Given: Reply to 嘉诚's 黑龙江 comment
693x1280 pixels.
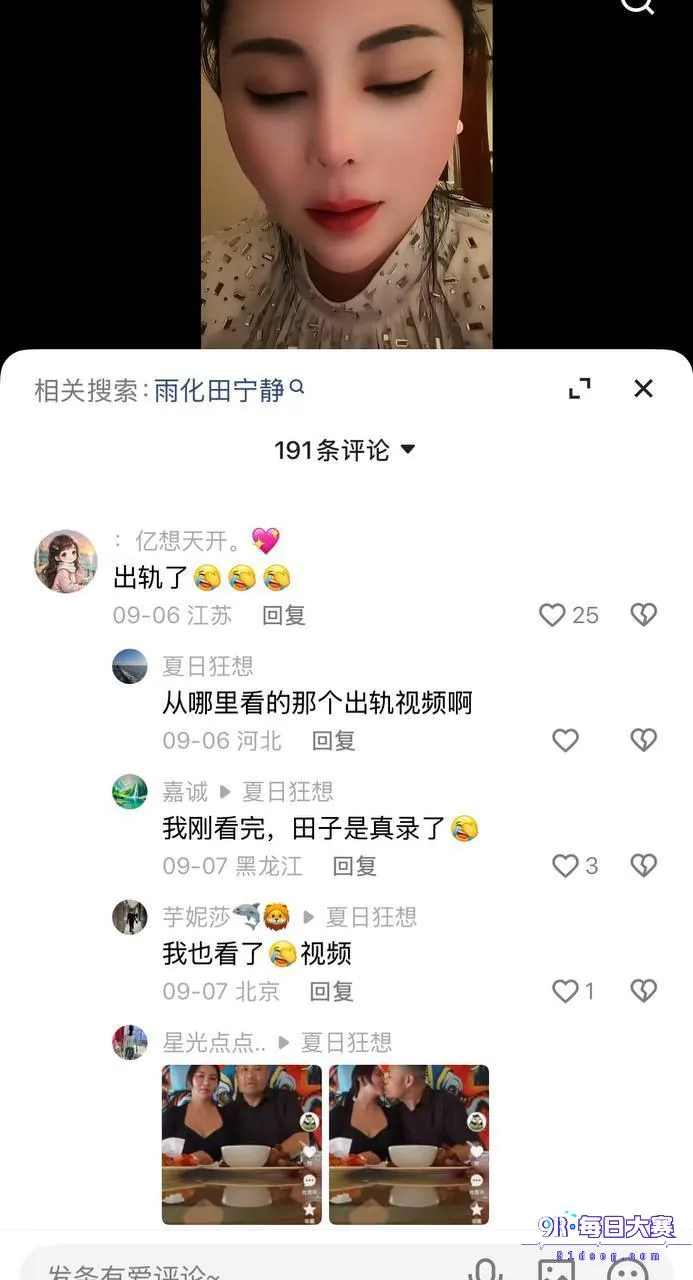Looking at the screenshot, I should point(354,865).
